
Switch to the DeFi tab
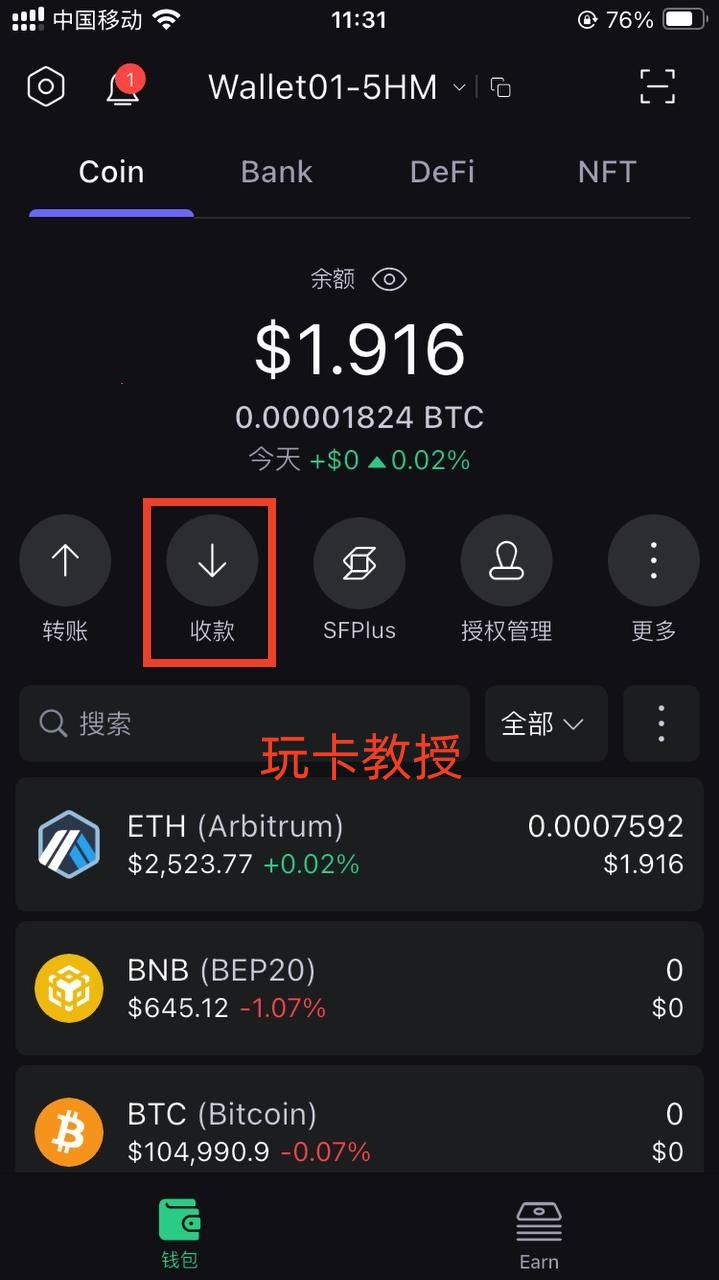coord(442,172)
